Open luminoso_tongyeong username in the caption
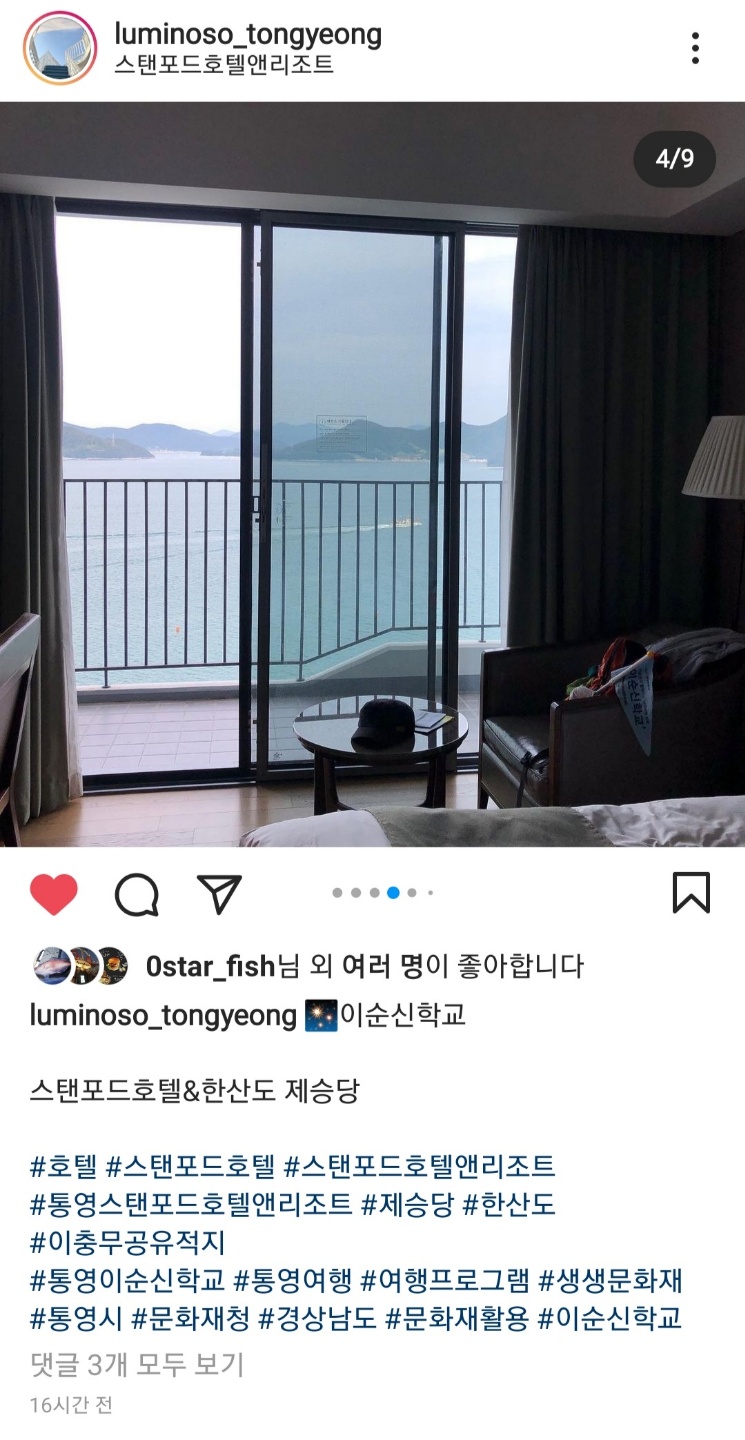745x1440 pixels. [x=164, y=1016]
